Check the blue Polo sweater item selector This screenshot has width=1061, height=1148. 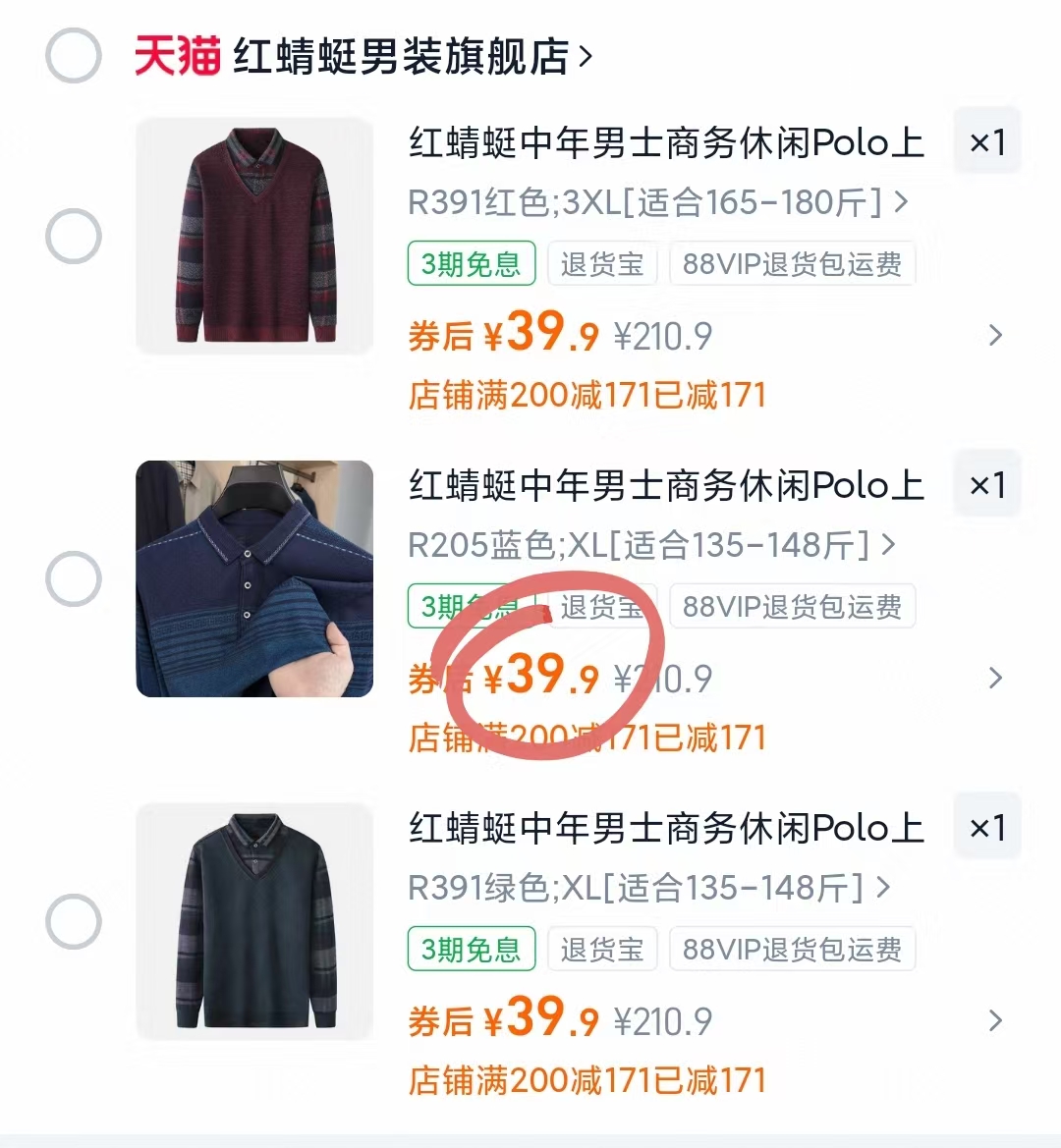point(73,578)
